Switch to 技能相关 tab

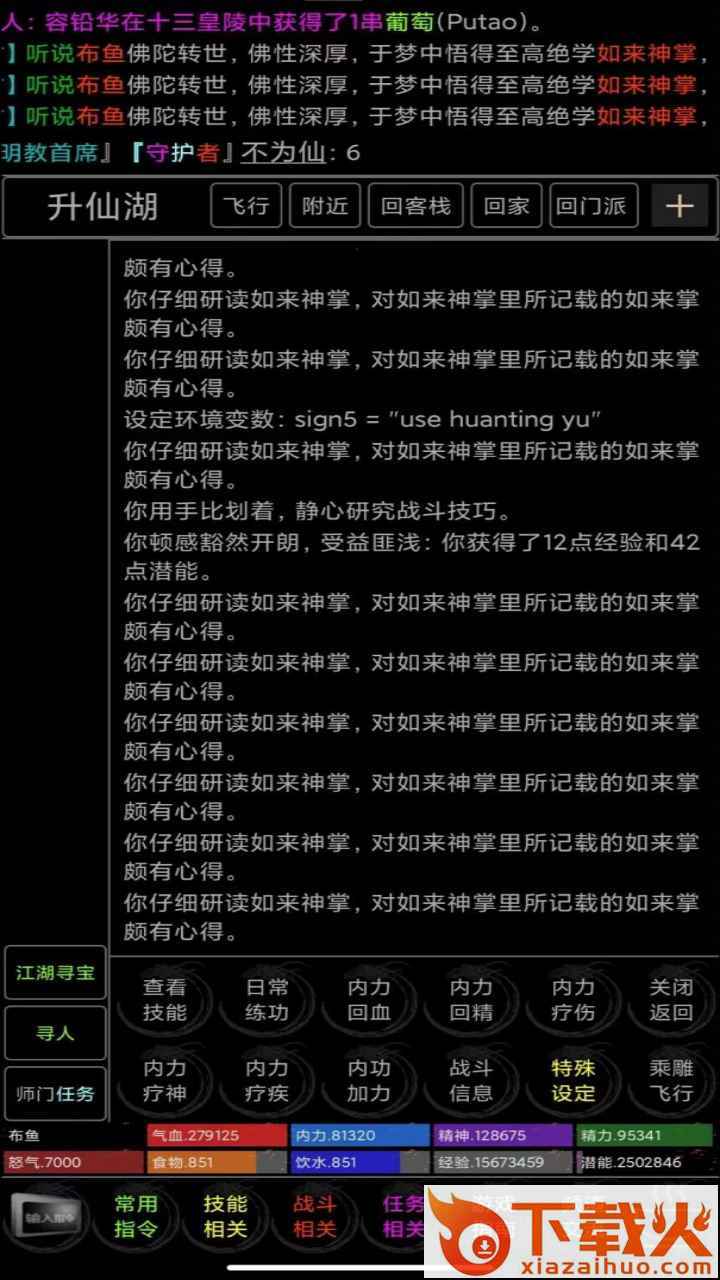click(x=225, y=1216)
